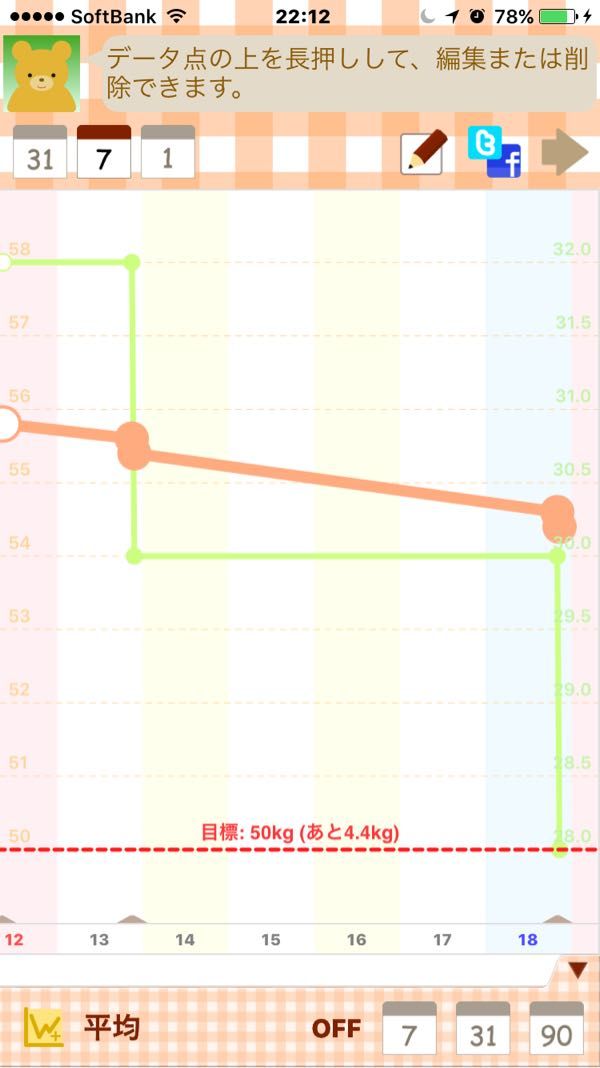600x1068 pixels.
Task: Set average period to 90 days
Action: (556, 1028)
